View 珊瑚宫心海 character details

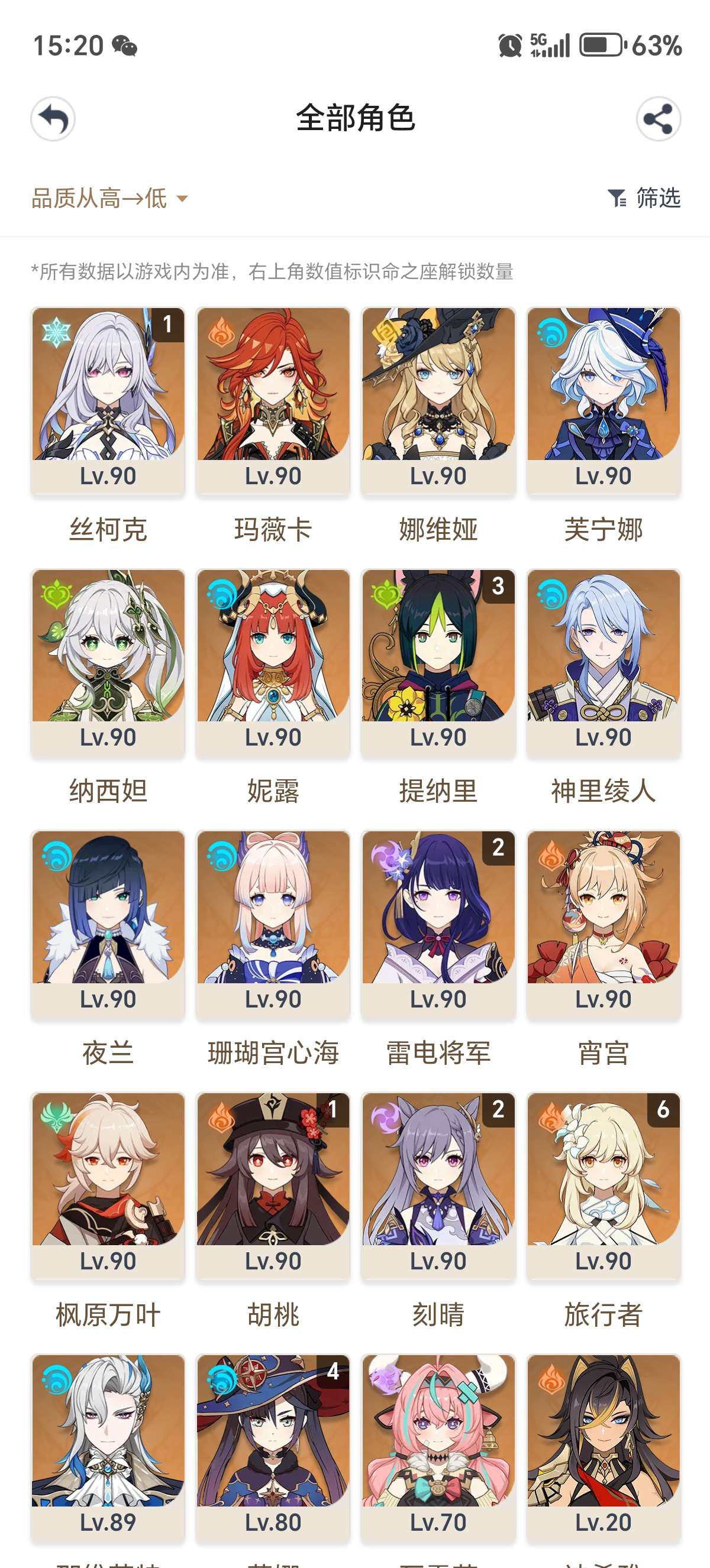[273, 925]
